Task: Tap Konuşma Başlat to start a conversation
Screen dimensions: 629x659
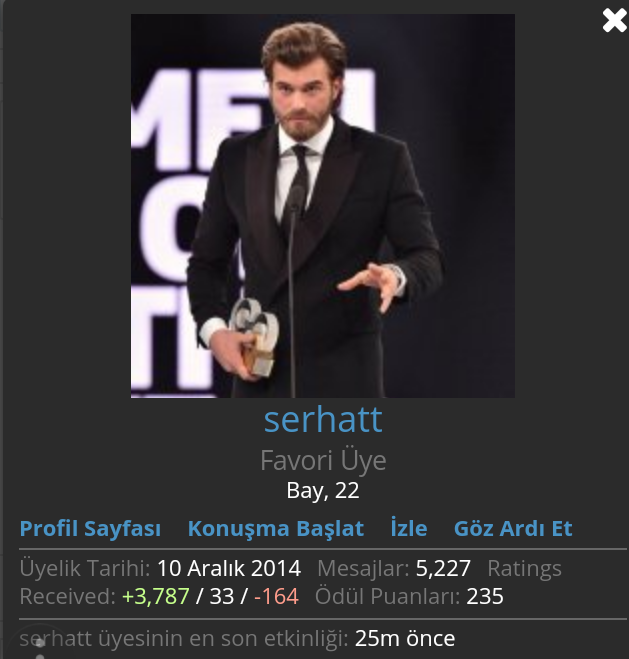Action: tap(276, 529)
